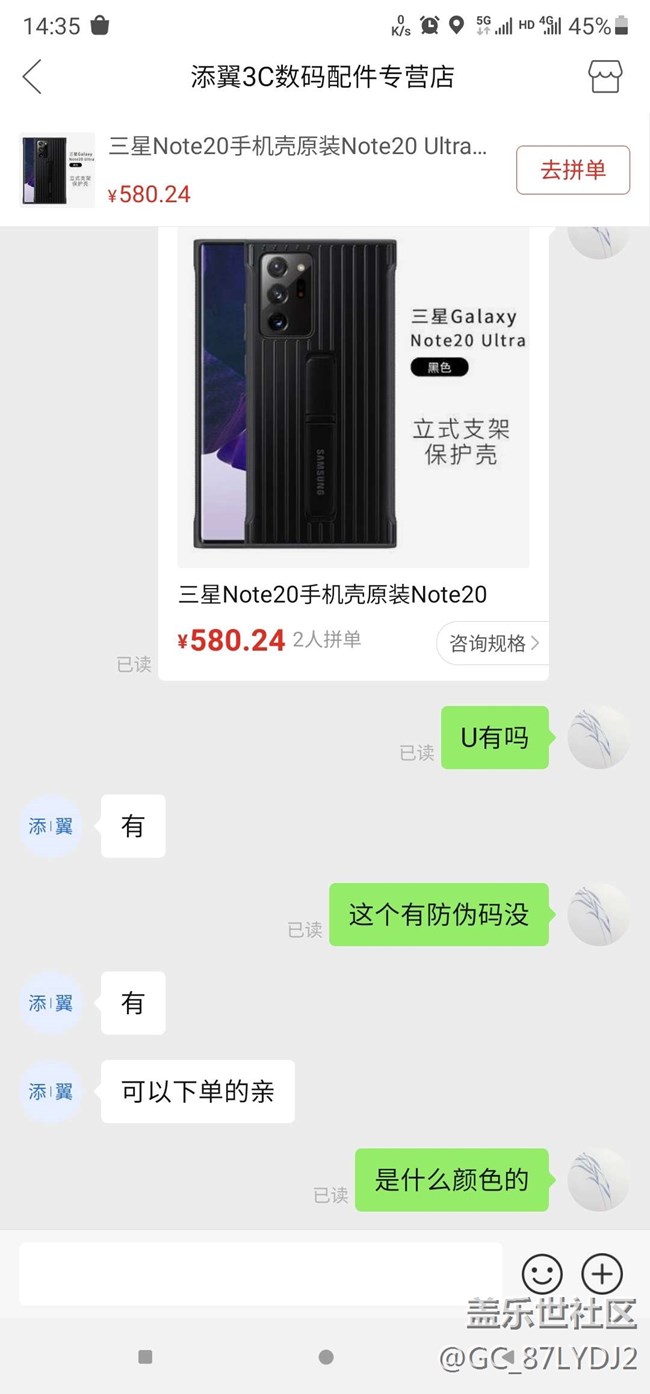Tap the system home button
Image resolution: width=650 pixels, height=1394 pixels.
point(325,1357)
